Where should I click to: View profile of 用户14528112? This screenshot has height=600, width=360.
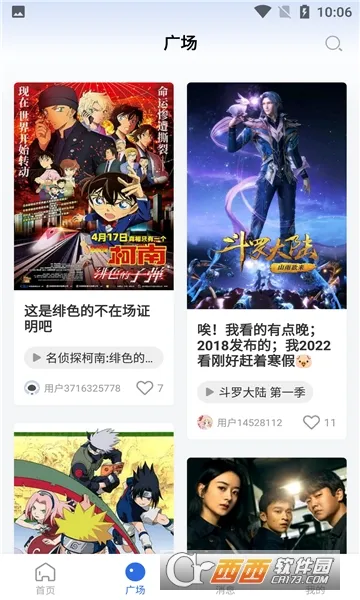(x=240, y=422)
